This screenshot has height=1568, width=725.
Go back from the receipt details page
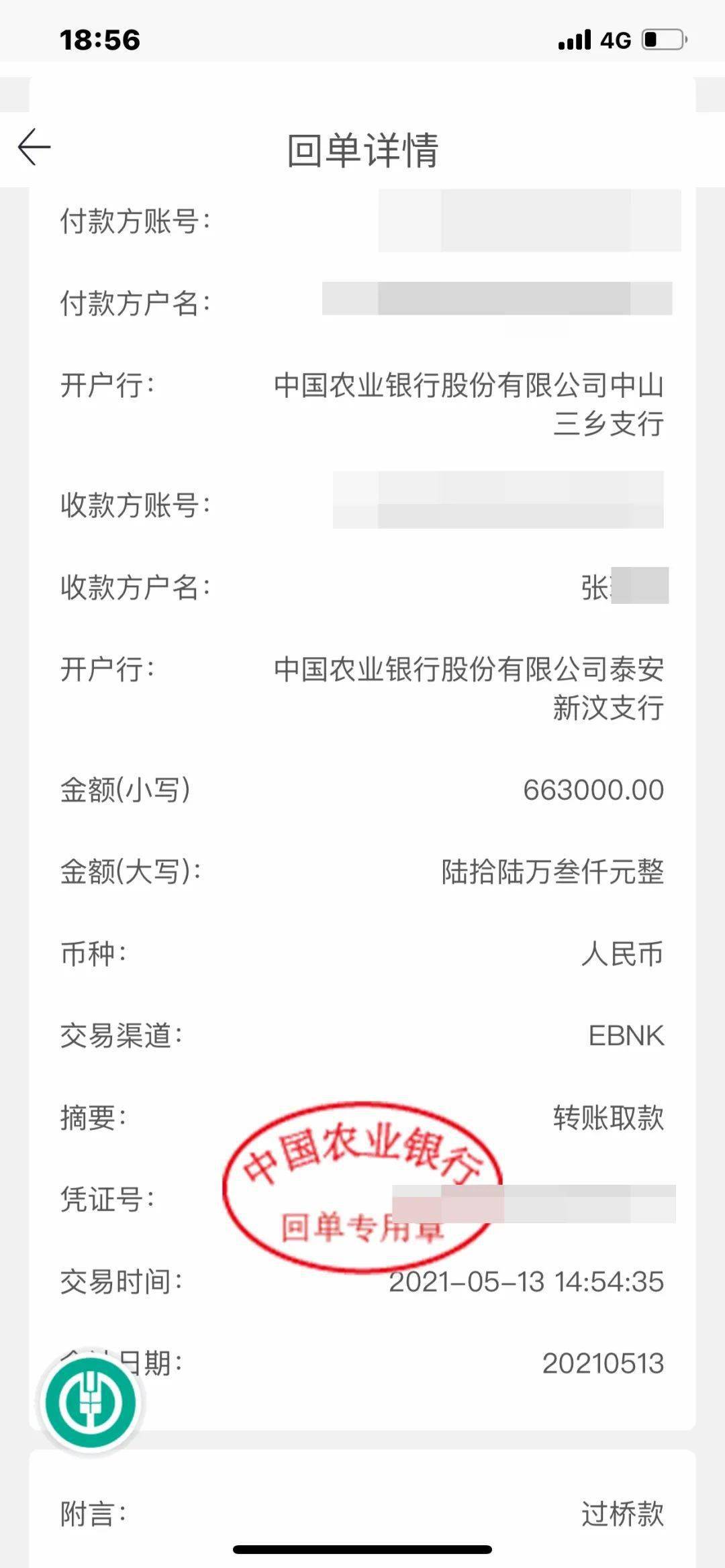click(x=34, y=147)
